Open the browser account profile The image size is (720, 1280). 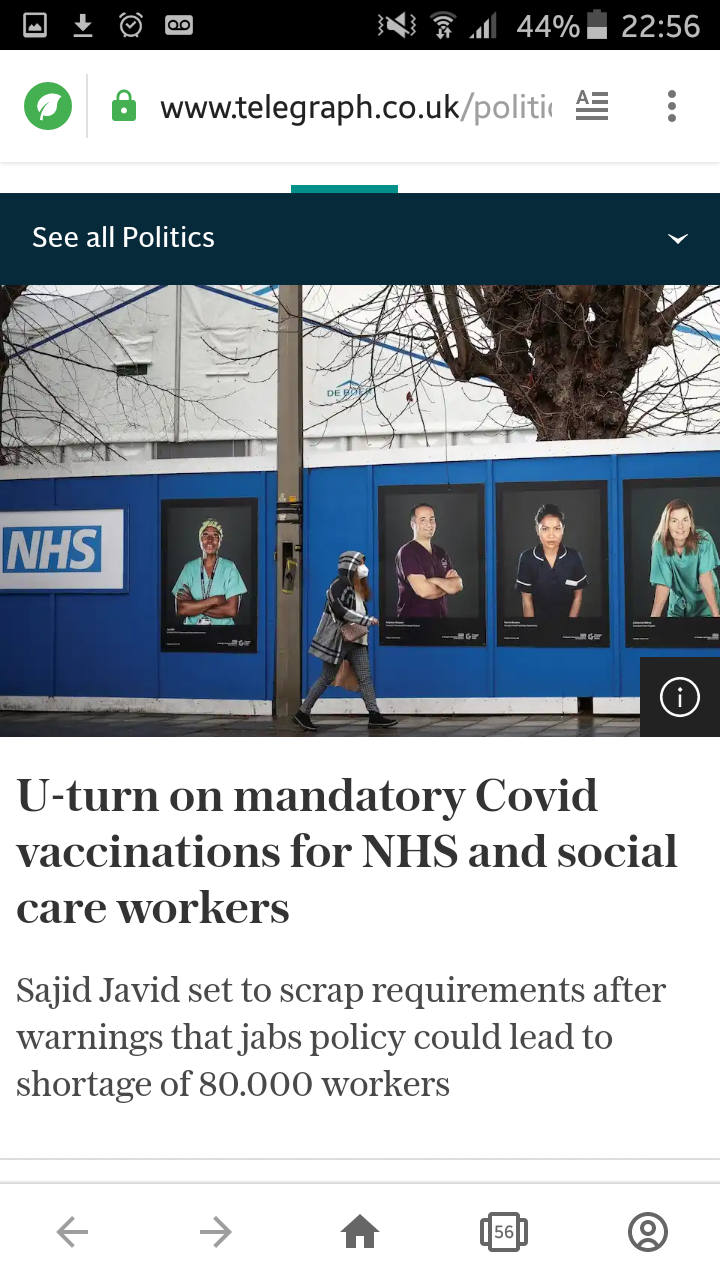pos(648,1232)
